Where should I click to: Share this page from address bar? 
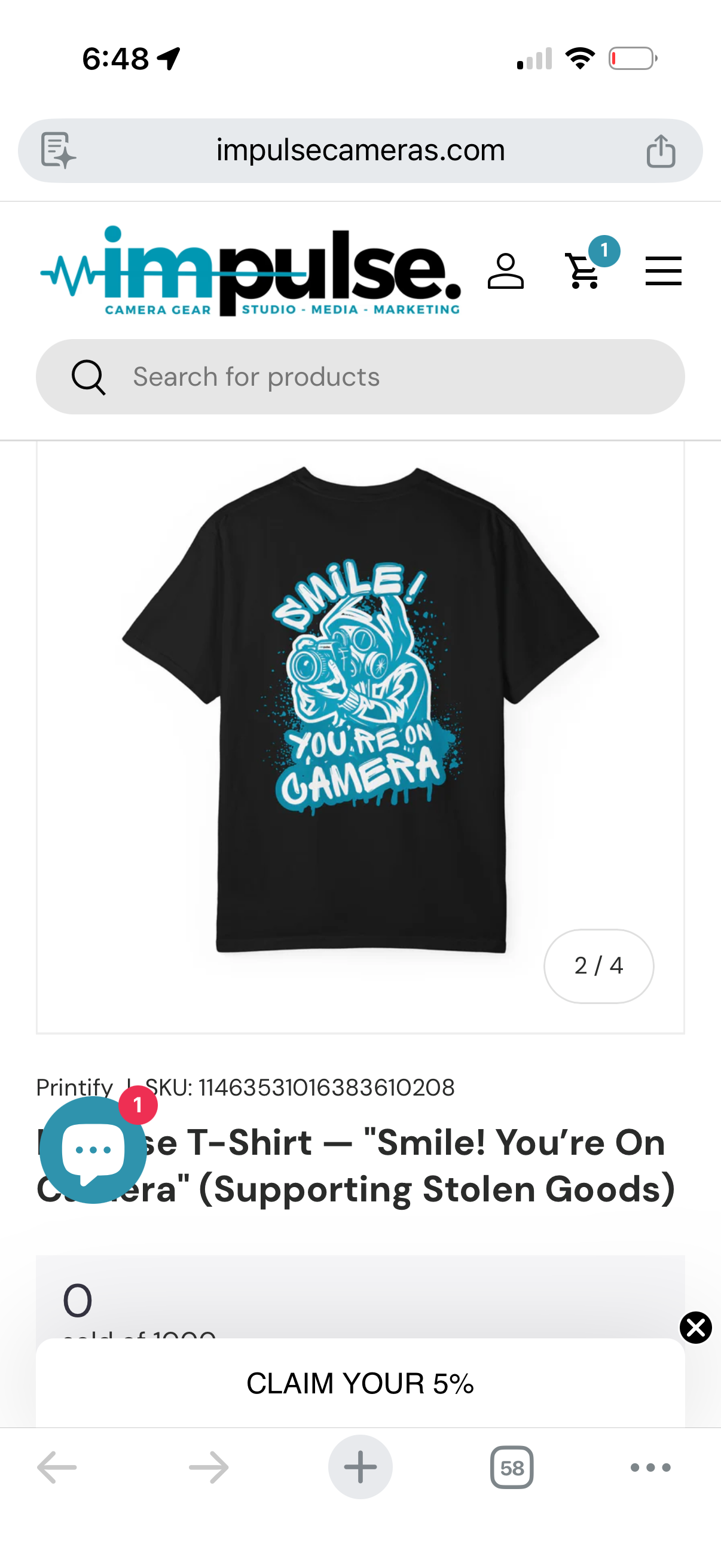click(x=661, y=151)
